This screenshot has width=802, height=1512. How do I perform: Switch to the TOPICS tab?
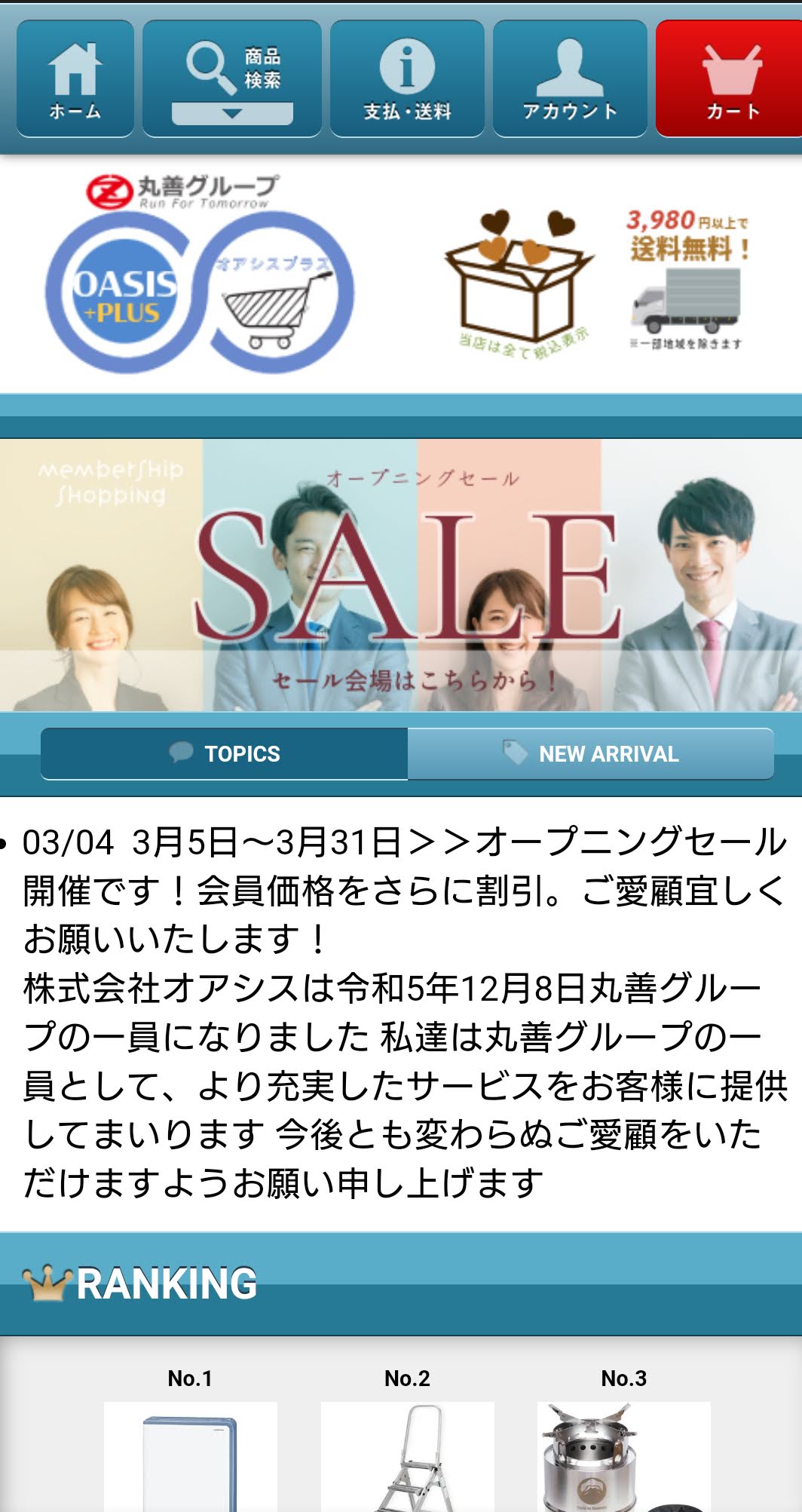(x=224, y=753)
